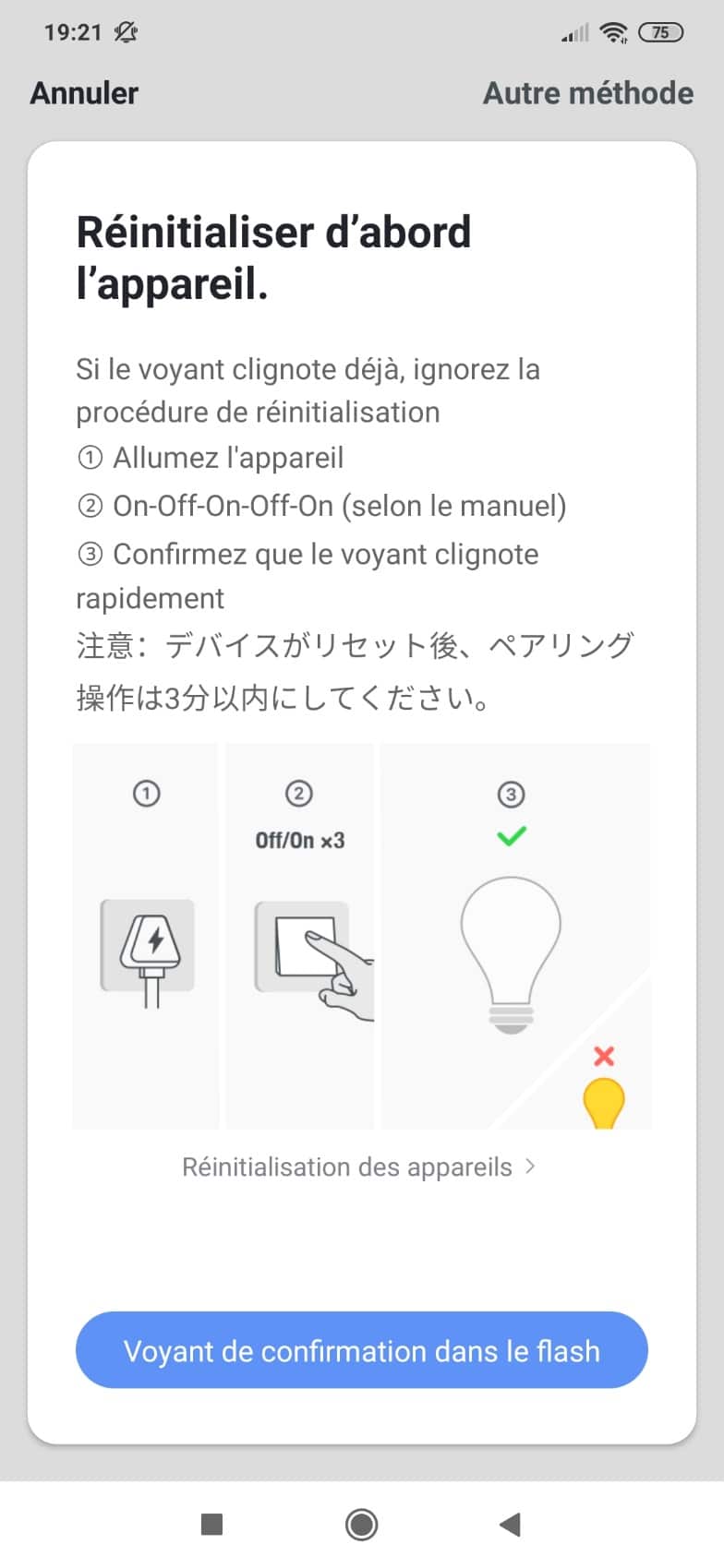Tap Annuler to cancel setup

click(x=84, y=93)
